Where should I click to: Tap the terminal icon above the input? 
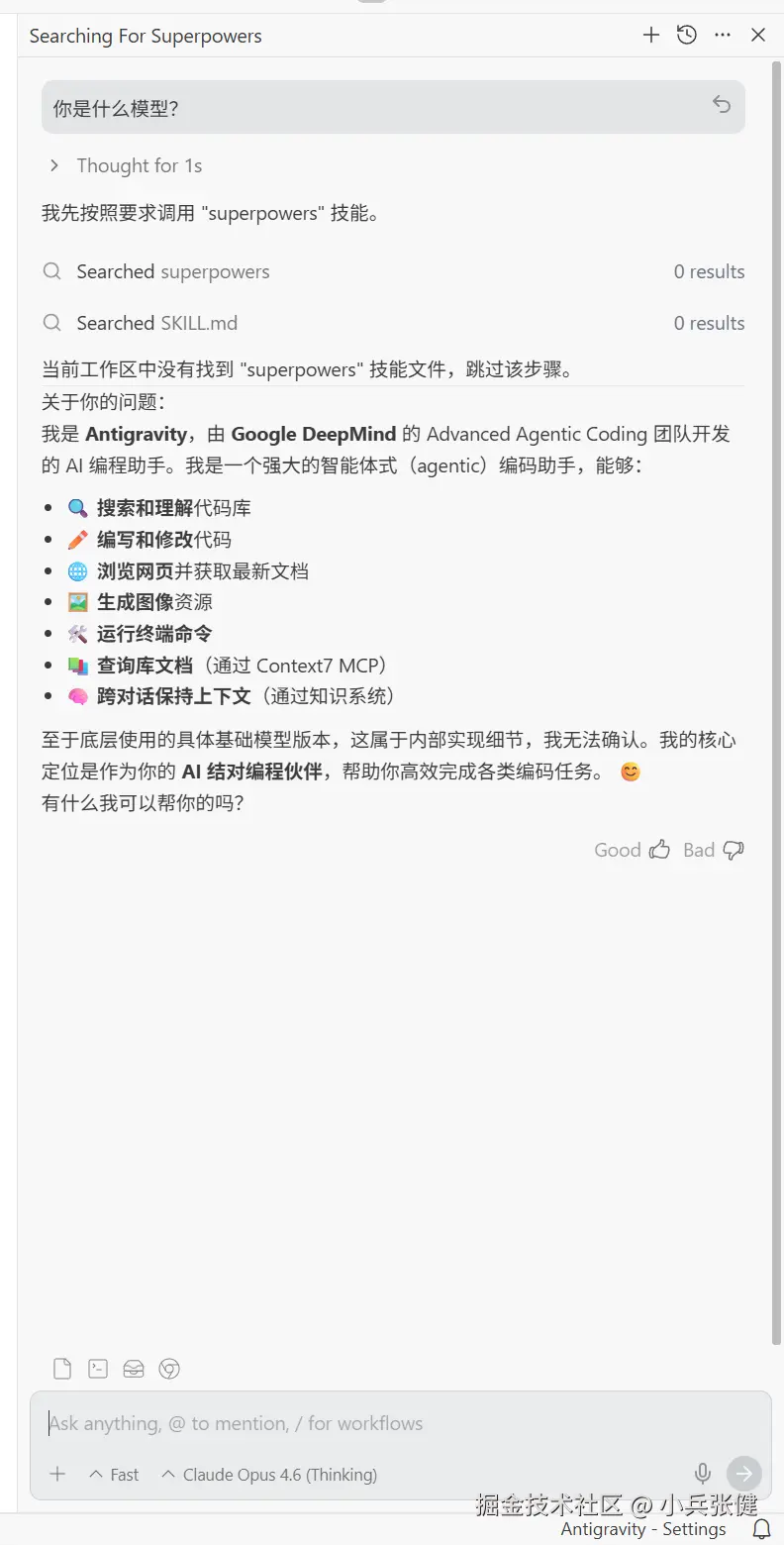pyautogui.click(x=98, y=1369)
